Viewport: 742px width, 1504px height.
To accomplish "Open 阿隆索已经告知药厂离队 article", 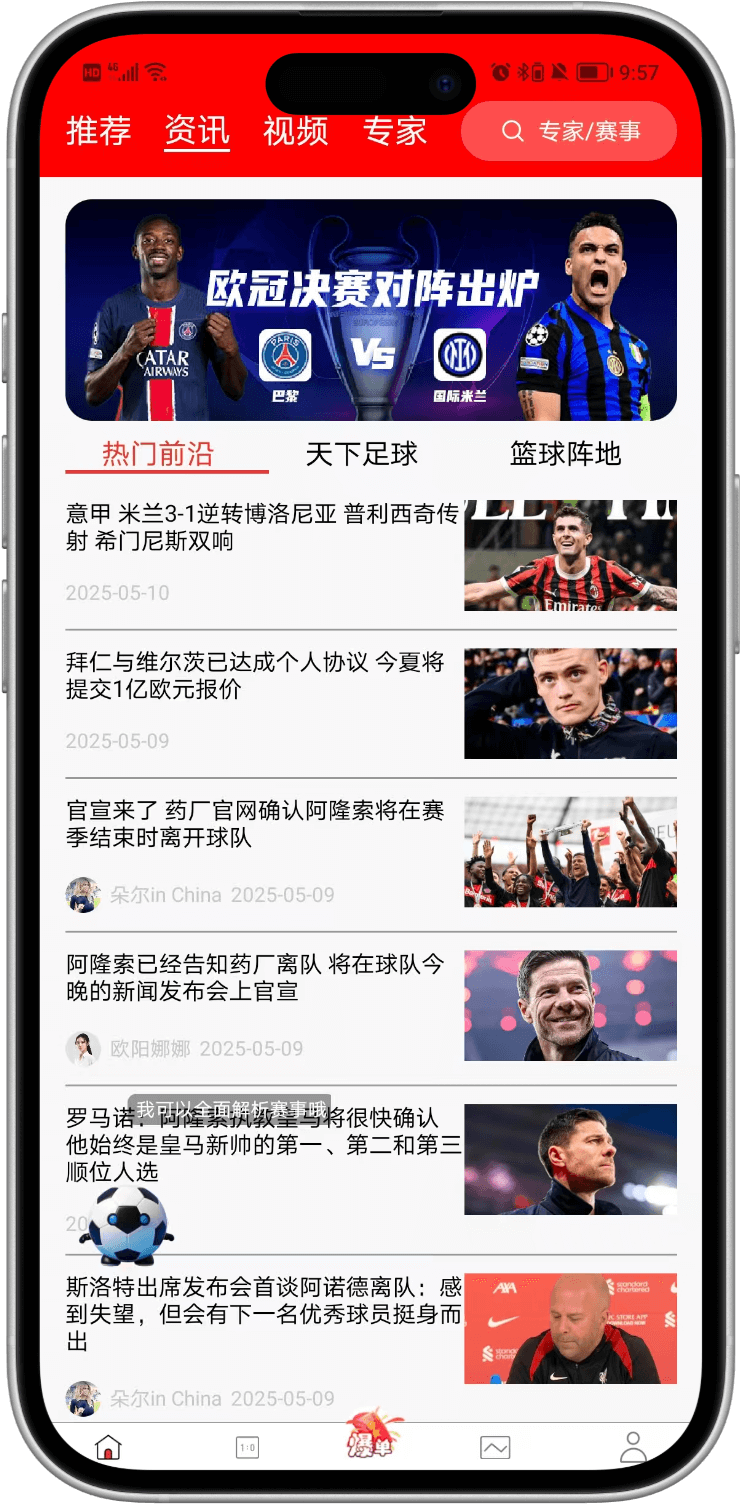I will [x=256, y=978].
